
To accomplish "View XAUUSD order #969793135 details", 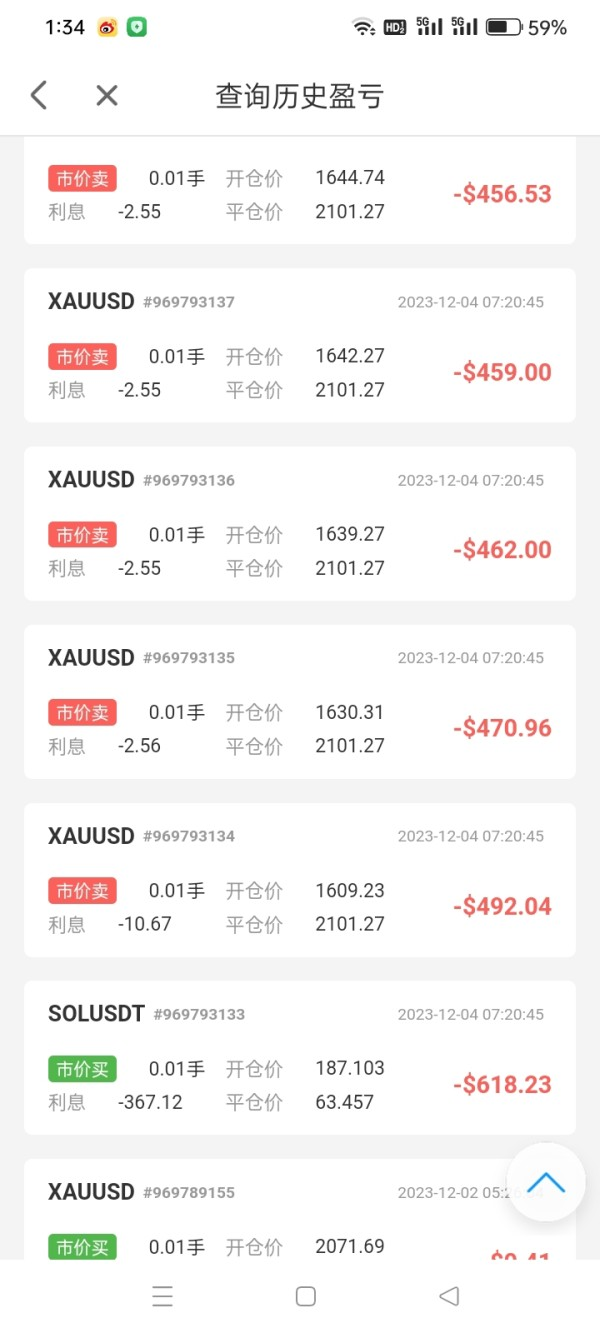I will [299, 701].
